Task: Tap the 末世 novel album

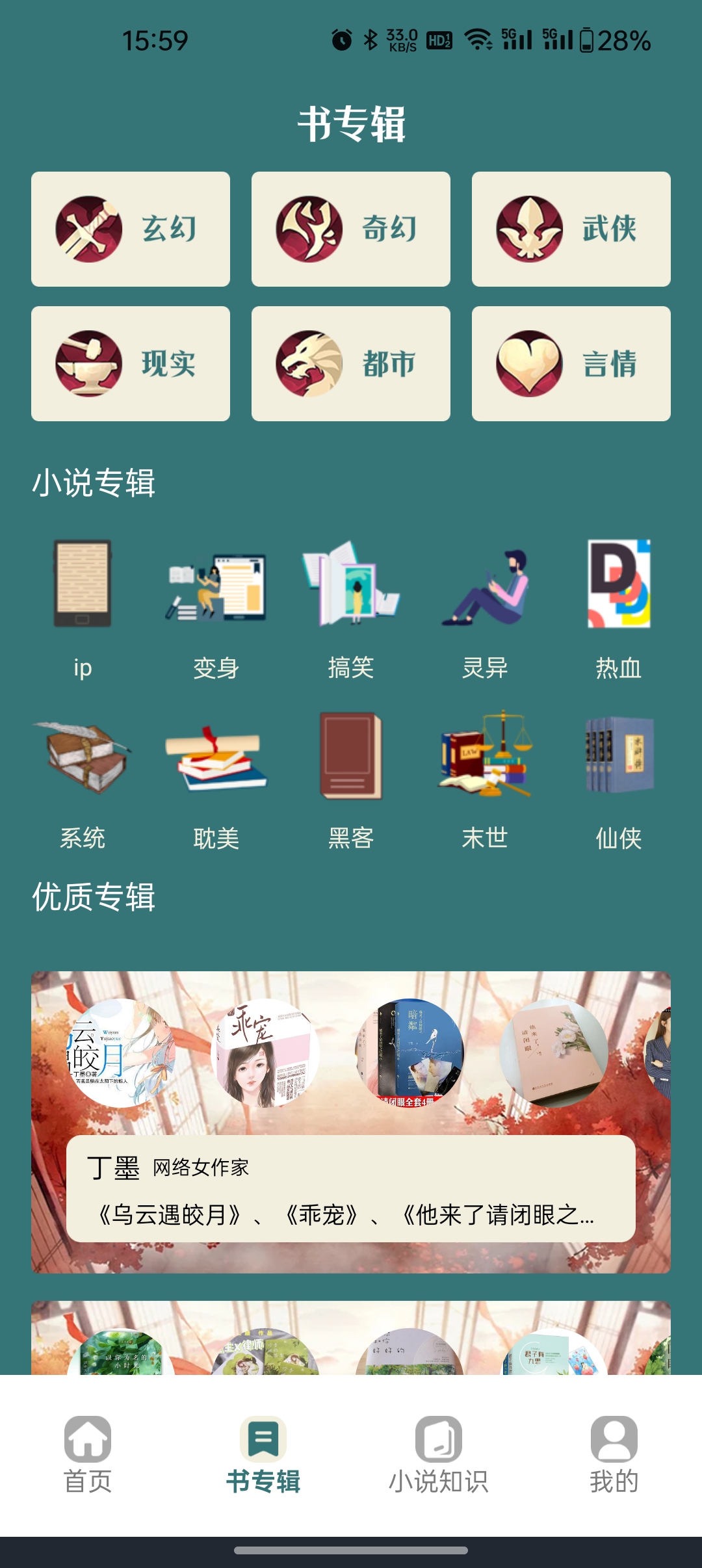Action: 485,779
